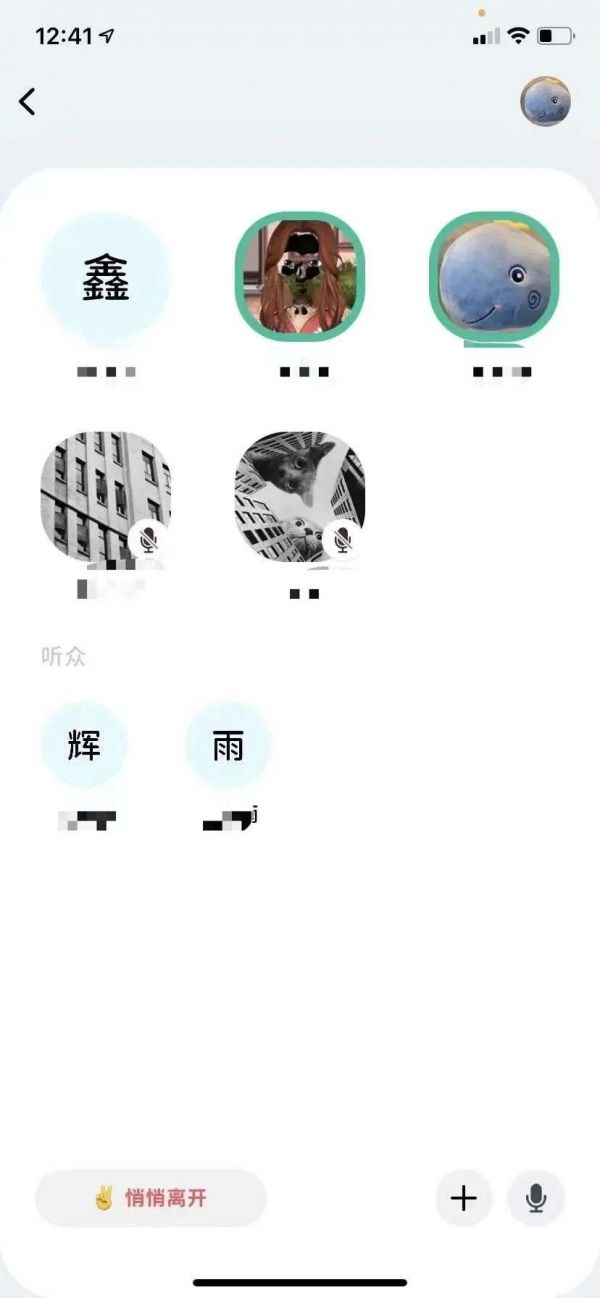Go back with the top-left arrow

pyautogui.click(x=27, y=101)
